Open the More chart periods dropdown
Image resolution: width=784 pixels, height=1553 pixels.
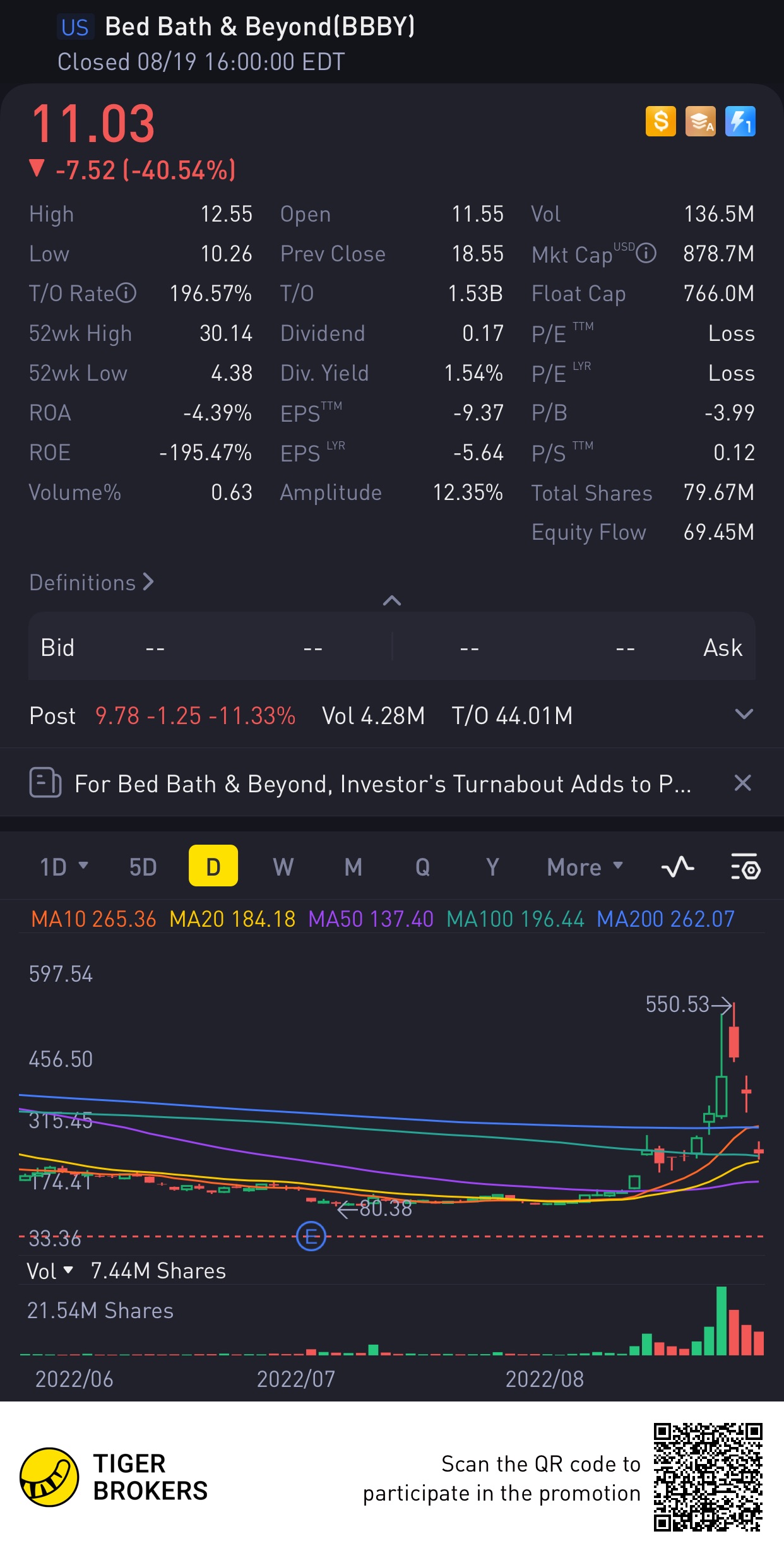(585, 867)
